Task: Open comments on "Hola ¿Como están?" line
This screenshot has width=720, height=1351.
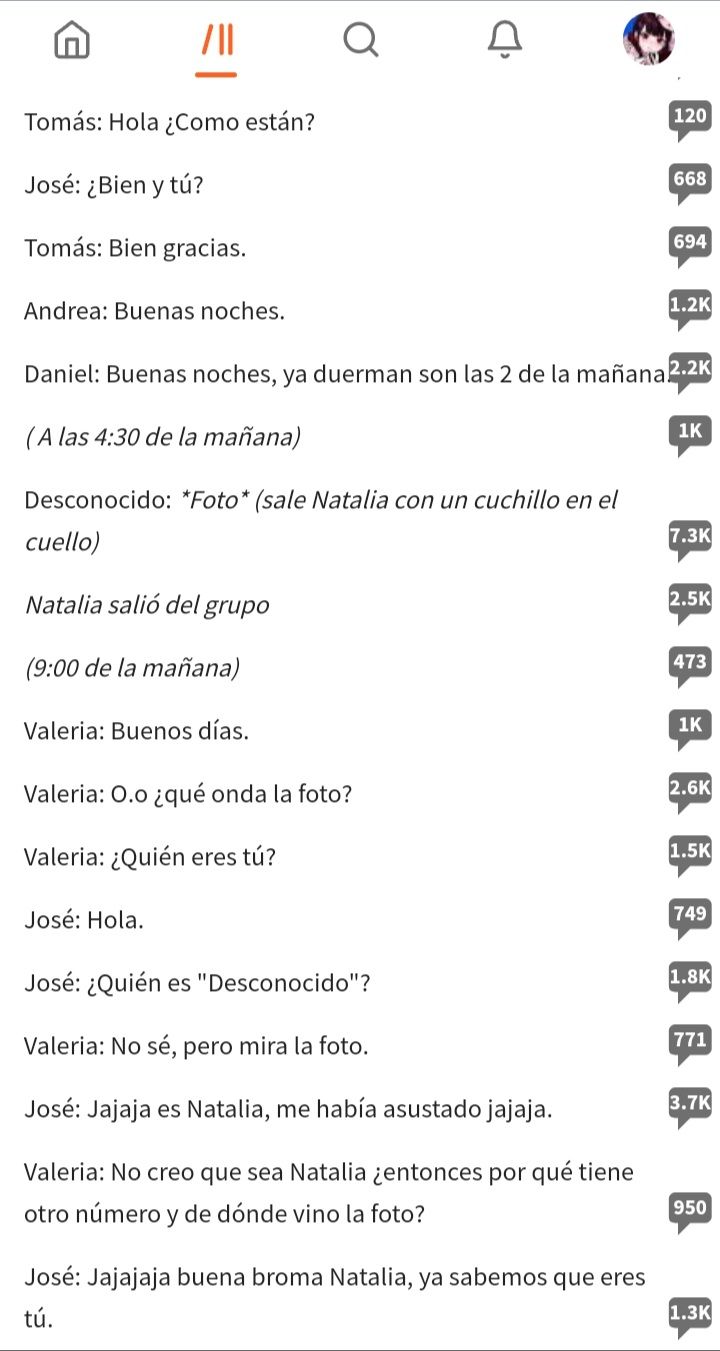Action: tap(690, 120)
